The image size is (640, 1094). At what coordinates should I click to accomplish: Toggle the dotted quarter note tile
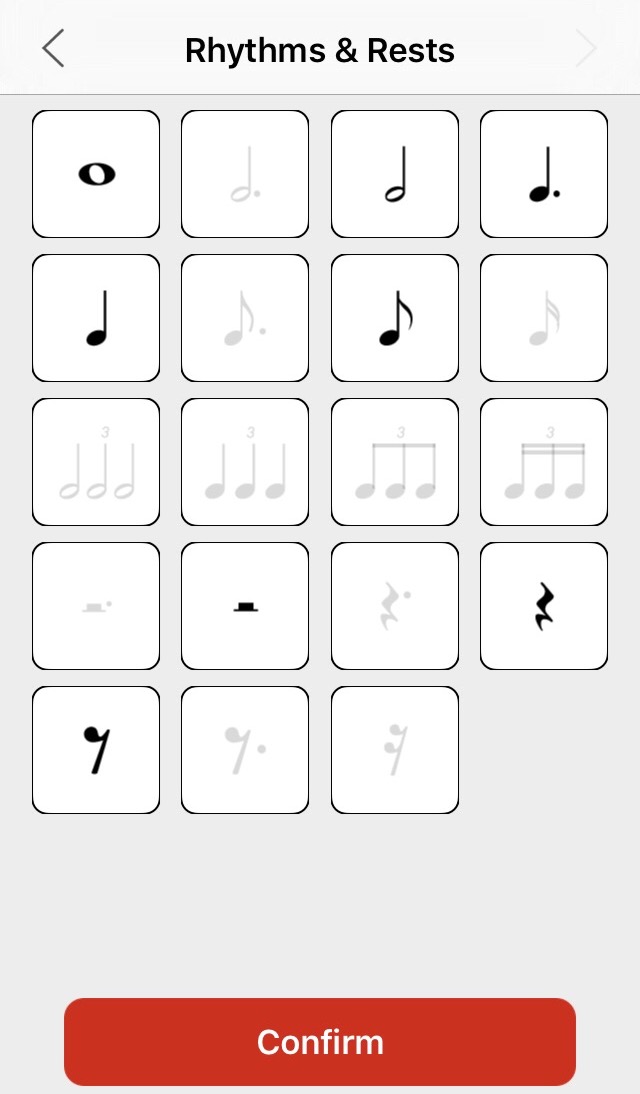point(544,174)
